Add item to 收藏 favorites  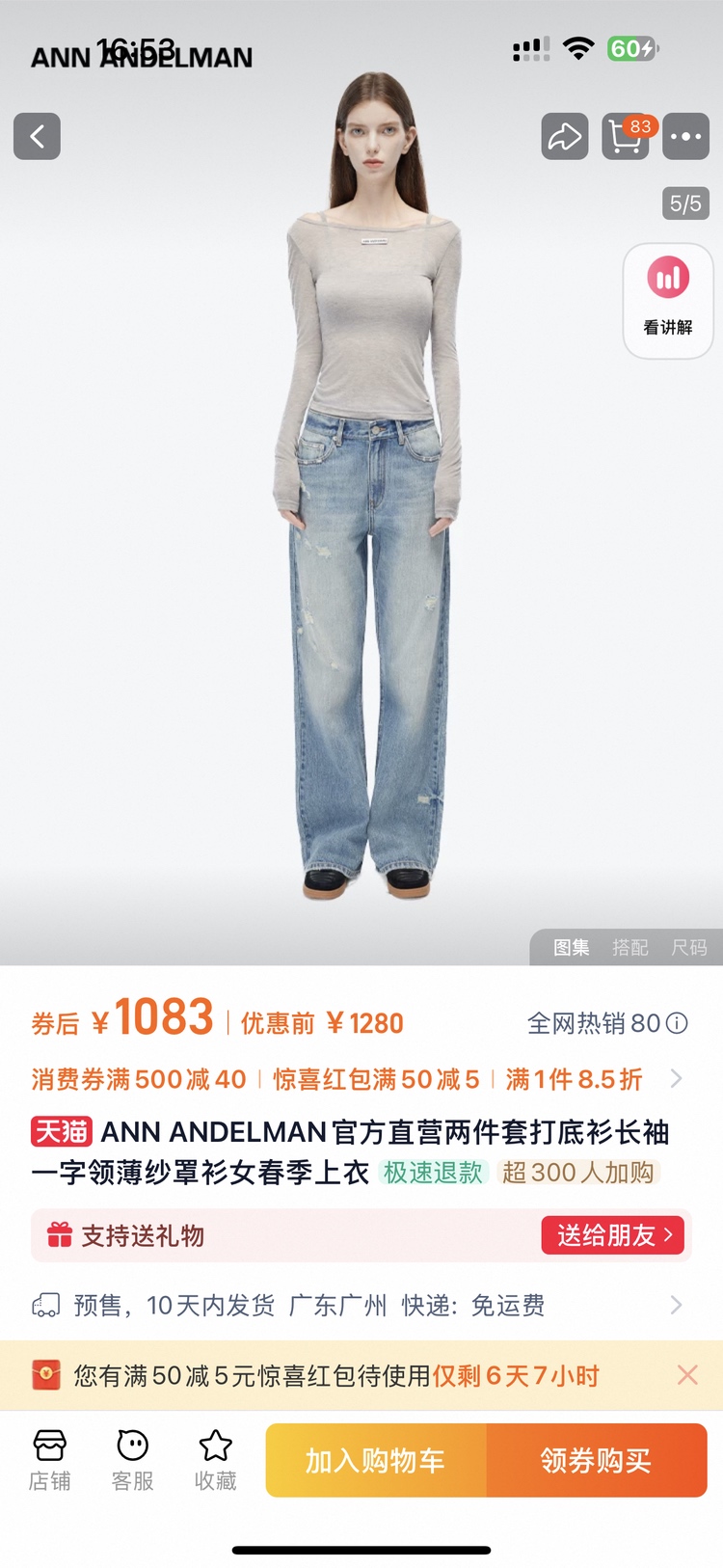[x=215, y=1460]
